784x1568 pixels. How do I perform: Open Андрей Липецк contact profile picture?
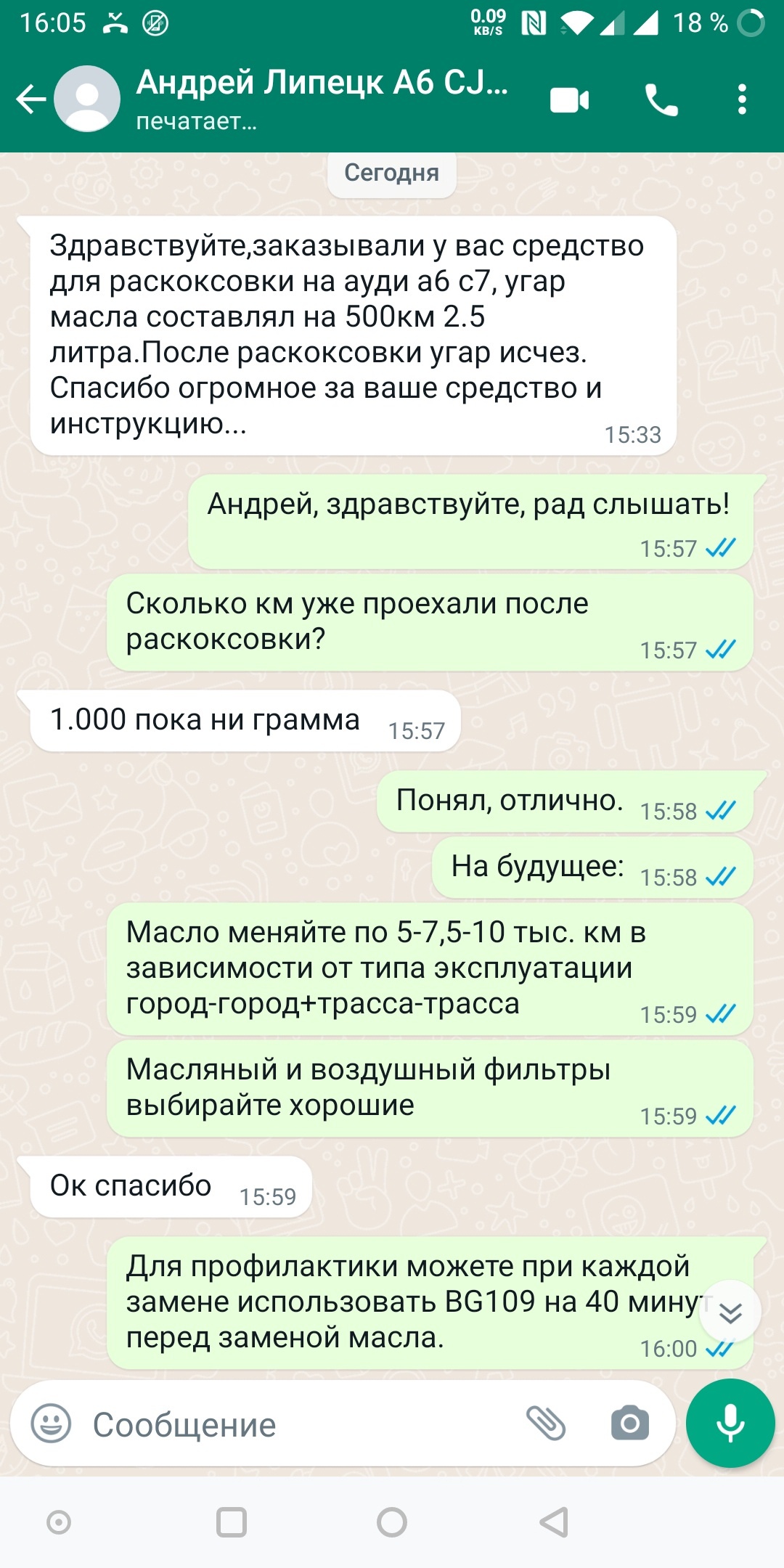87,99
